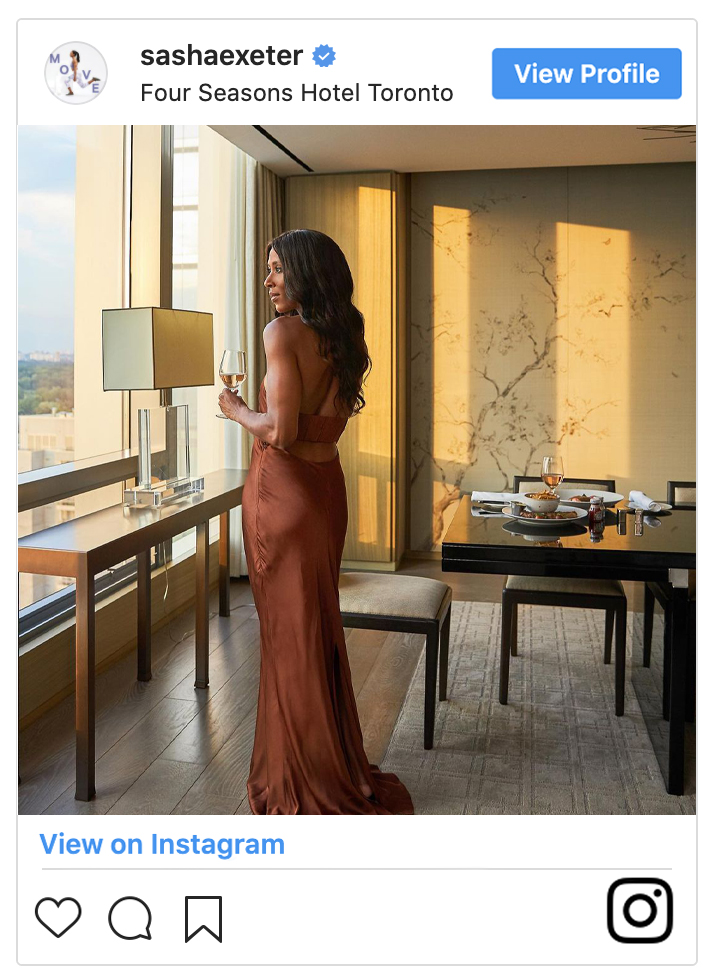This screenshot has height=979, width=714.
Task: Tap the View on Instagram link
Action: pos(162,844)
